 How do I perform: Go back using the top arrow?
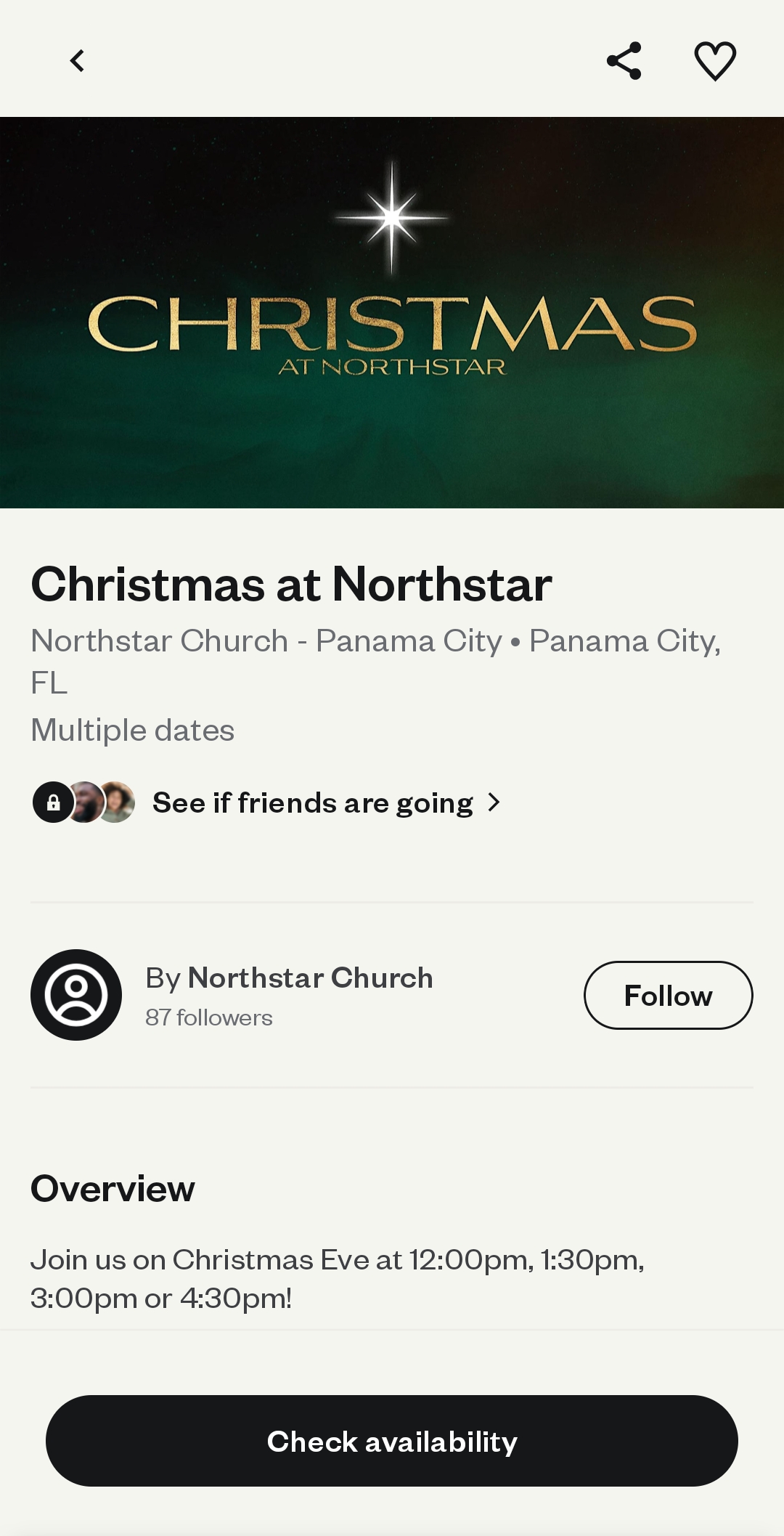tap(78, 61)
